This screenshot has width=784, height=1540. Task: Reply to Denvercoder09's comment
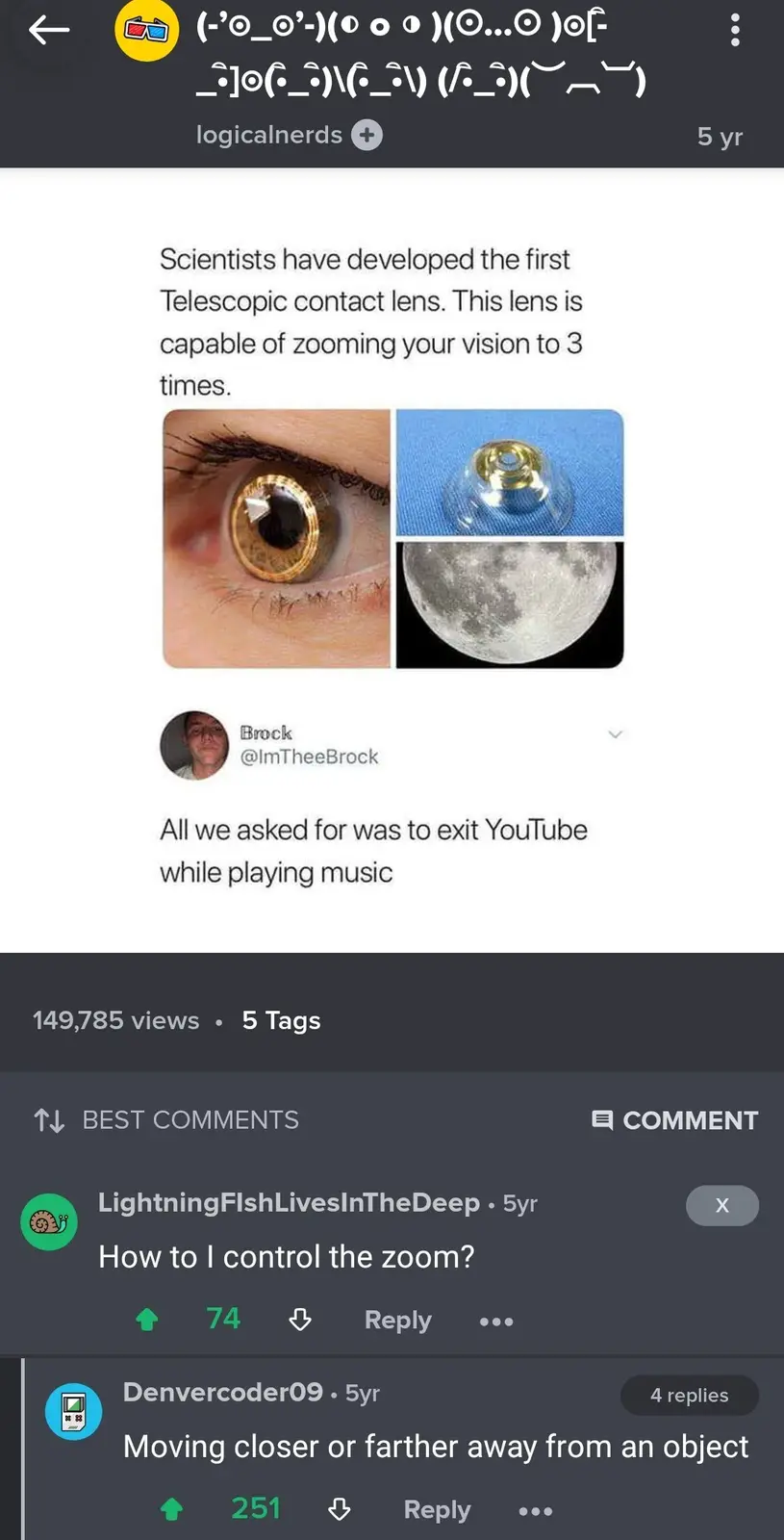[437, 1509]
